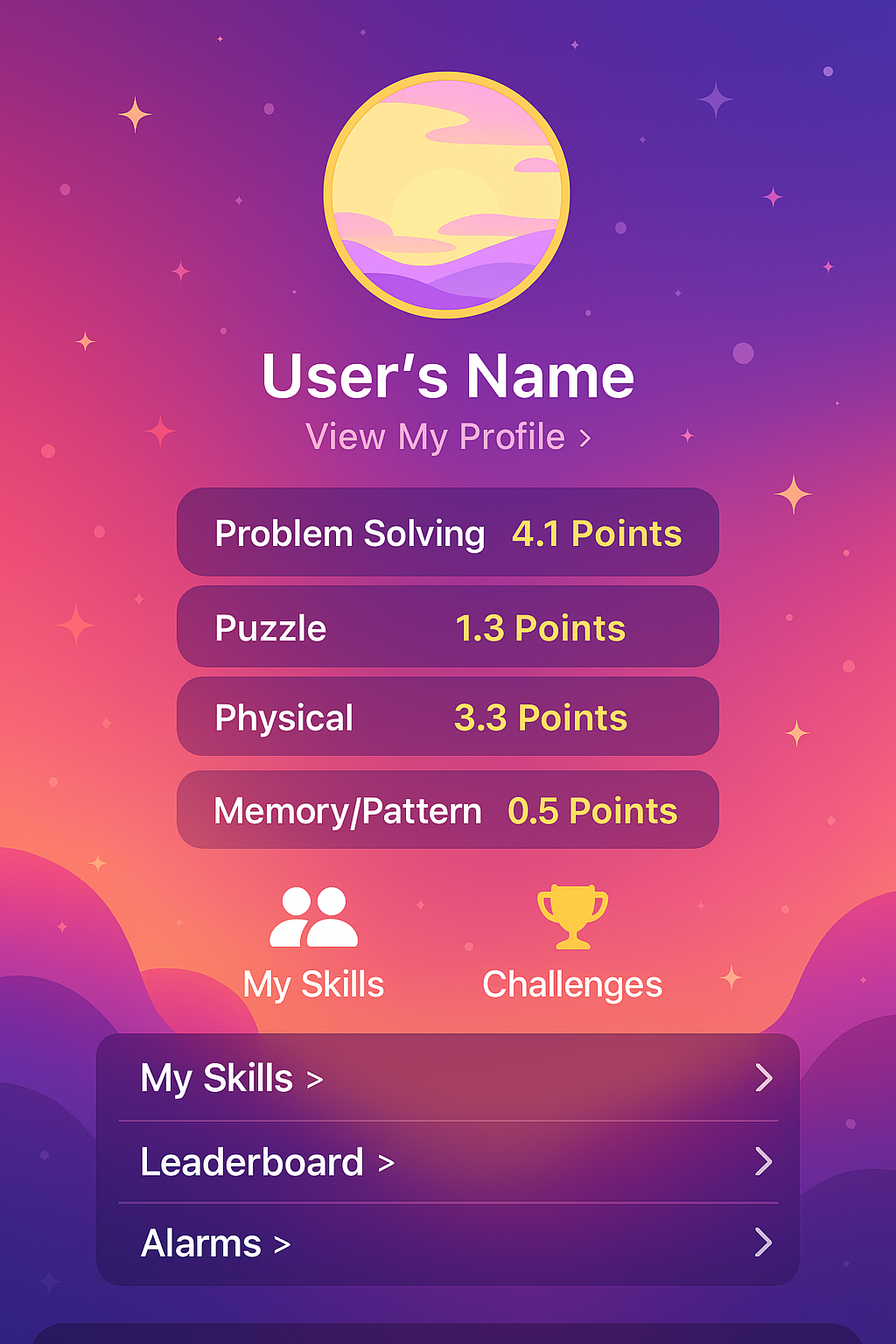Open the View My Profile link
The height and width of the screenshot is (1344, 896).
coord(447,437)
